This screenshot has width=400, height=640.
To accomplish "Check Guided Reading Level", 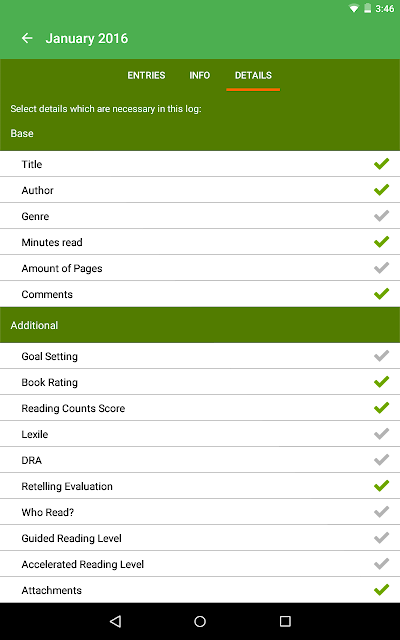I will [x=200, y=538].
